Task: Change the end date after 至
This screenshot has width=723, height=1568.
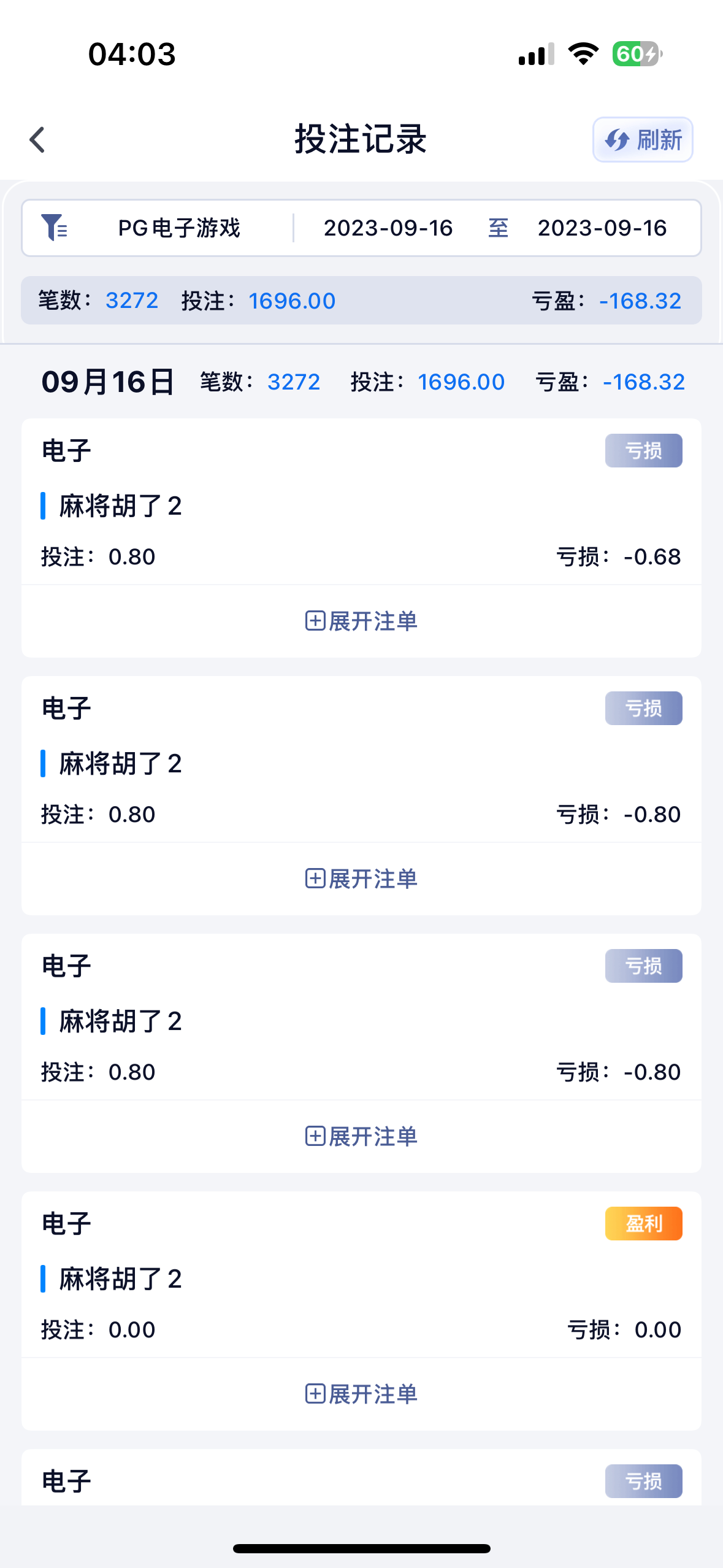Action: 602,228
